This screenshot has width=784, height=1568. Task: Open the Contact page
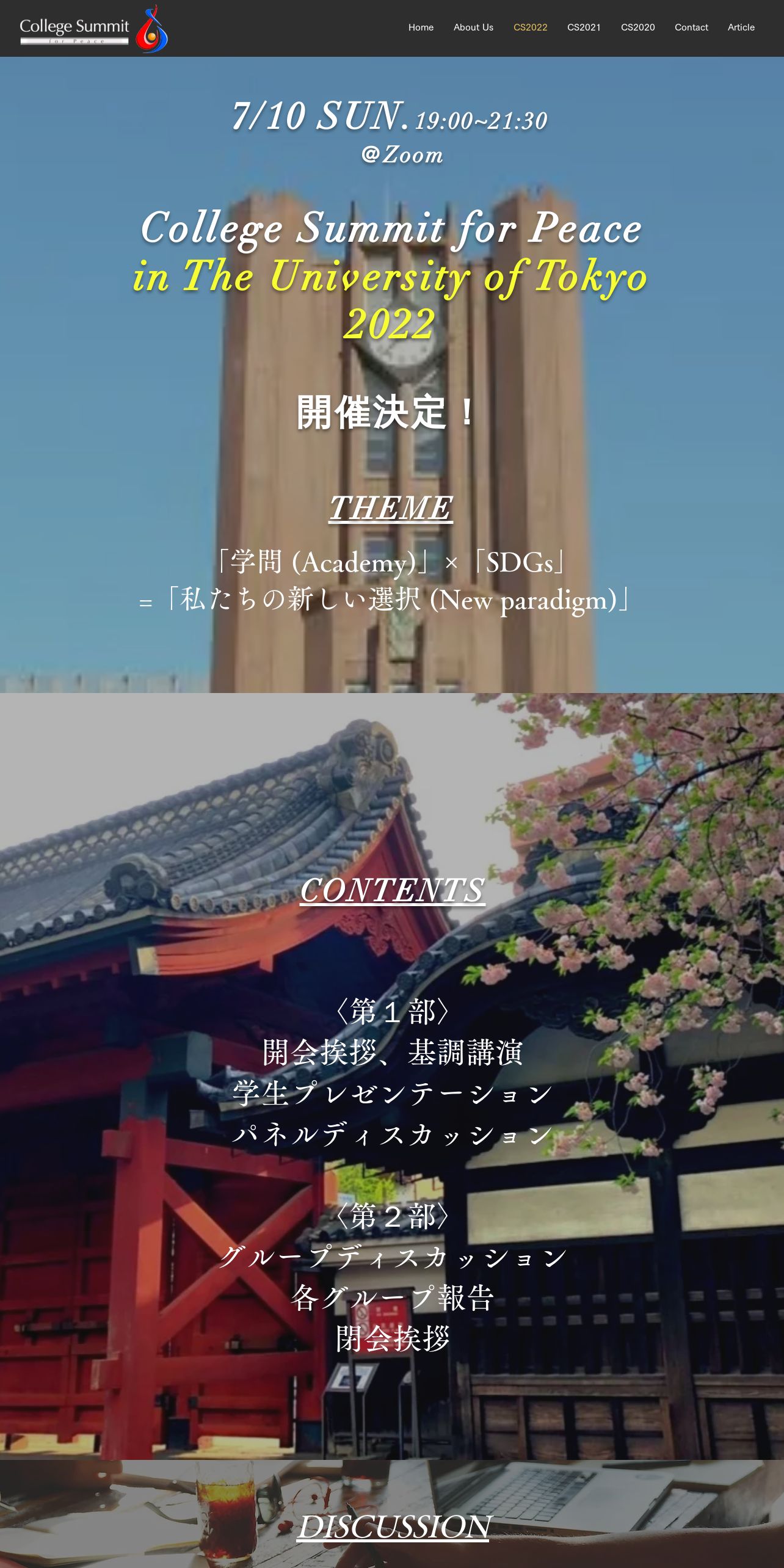tap(691, 27)
